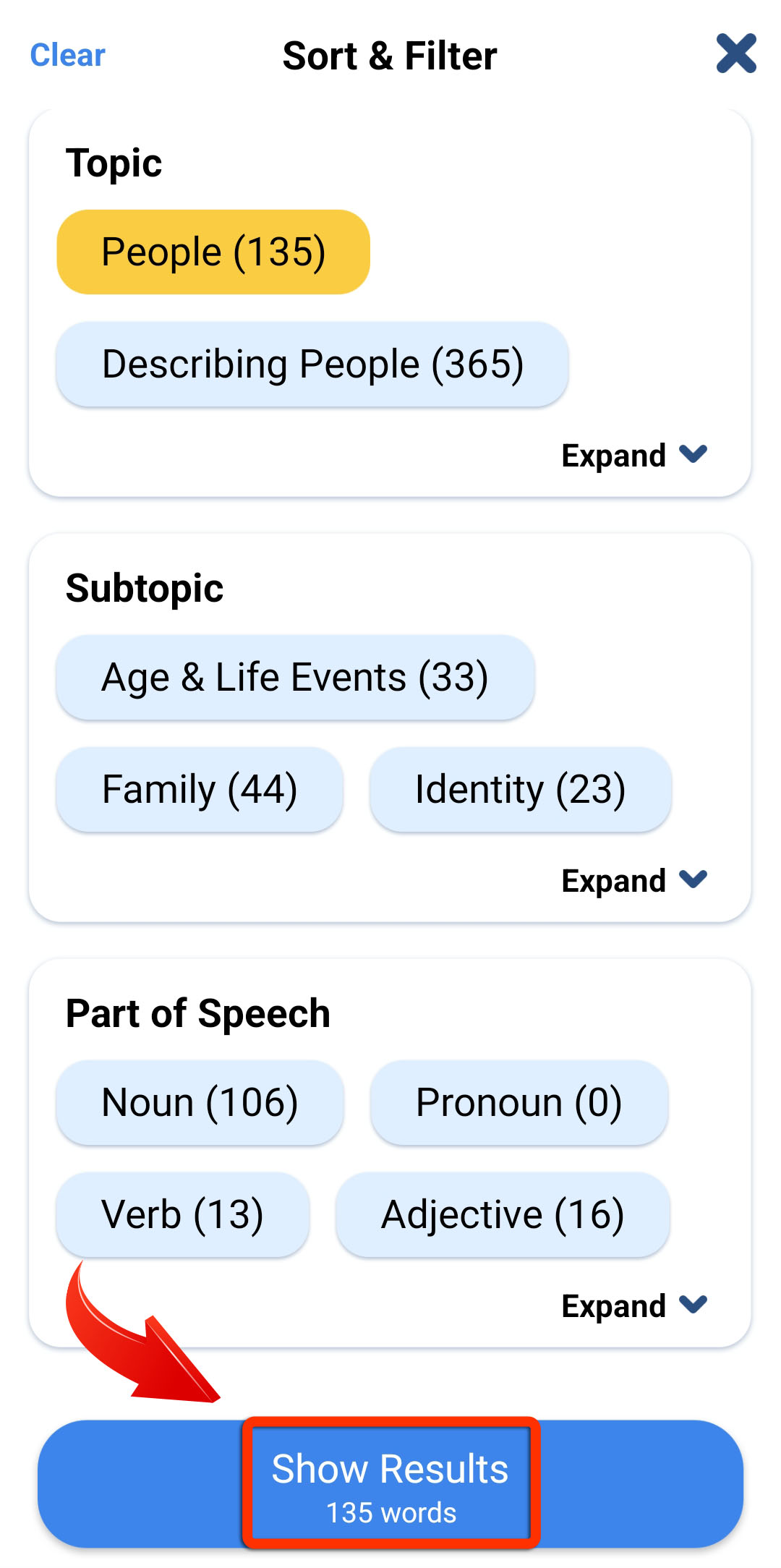Choose the Family subtopic chip
The image size is (781, 1568).
coord(200,789)
